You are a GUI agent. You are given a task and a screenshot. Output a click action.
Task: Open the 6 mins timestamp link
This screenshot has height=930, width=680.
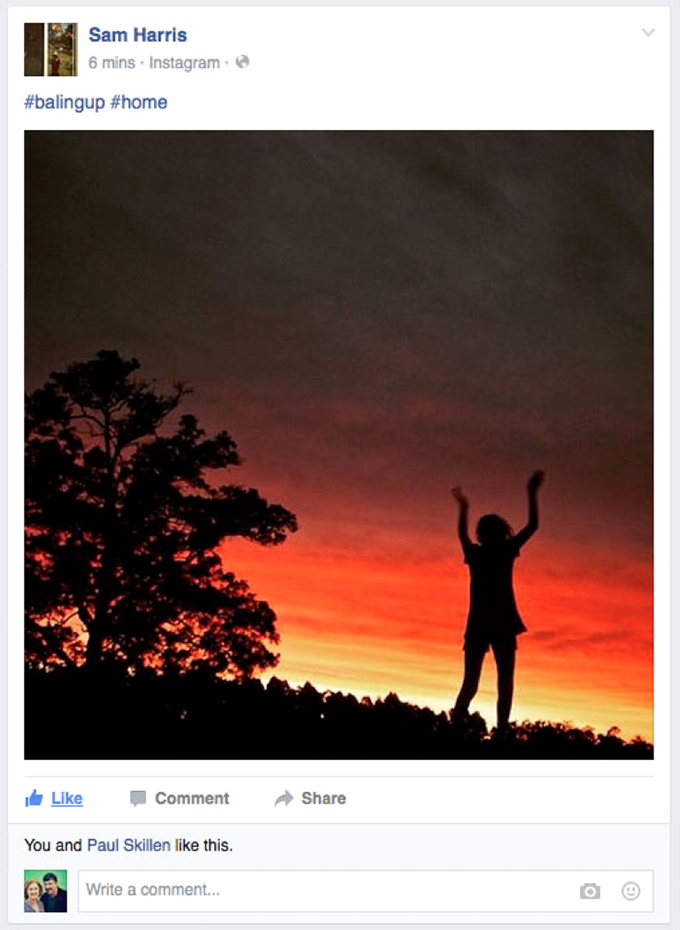point(111,62)
